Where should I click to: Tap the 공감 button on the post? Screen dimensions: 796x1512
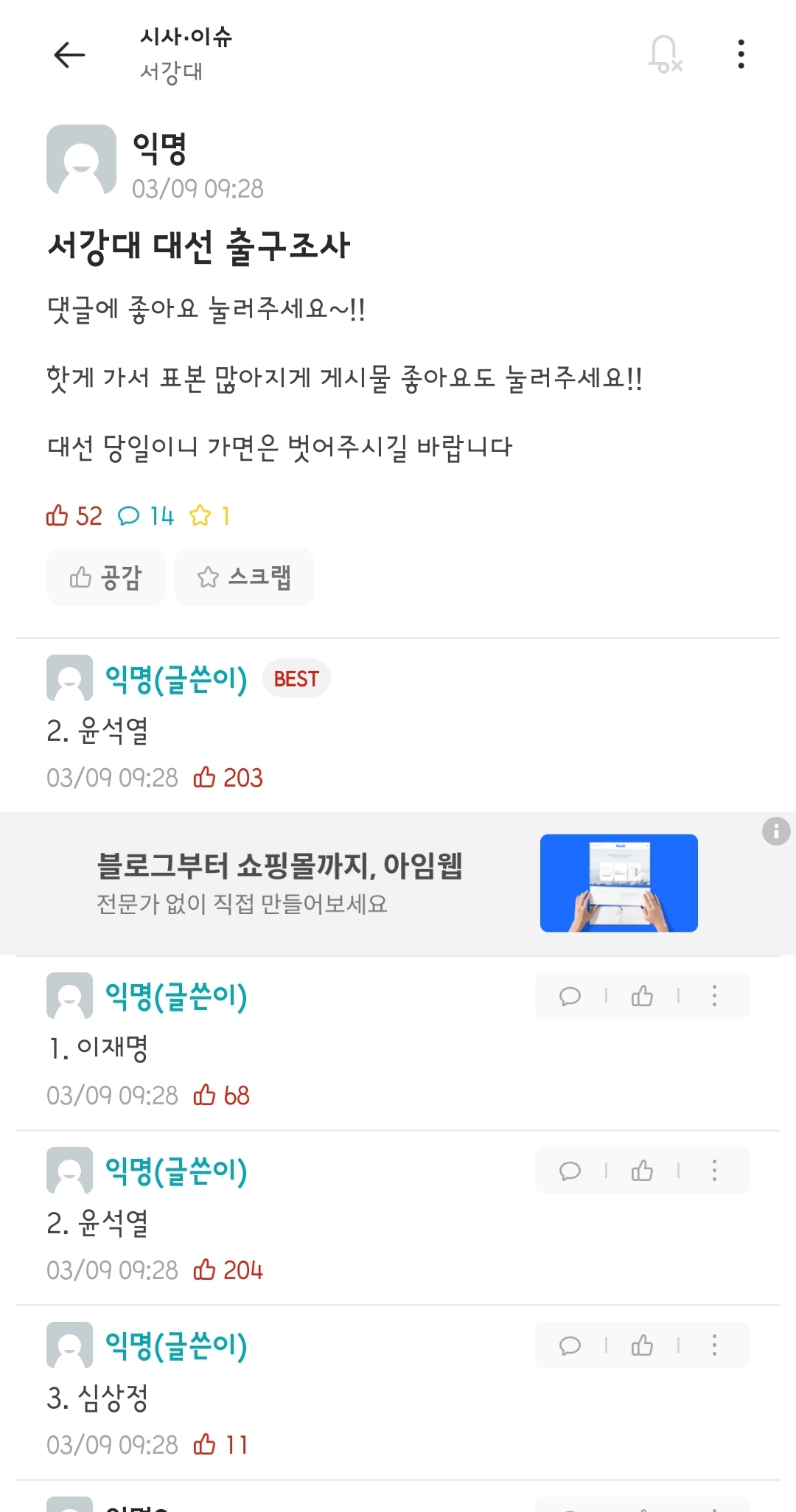click(x=105, y=577)
